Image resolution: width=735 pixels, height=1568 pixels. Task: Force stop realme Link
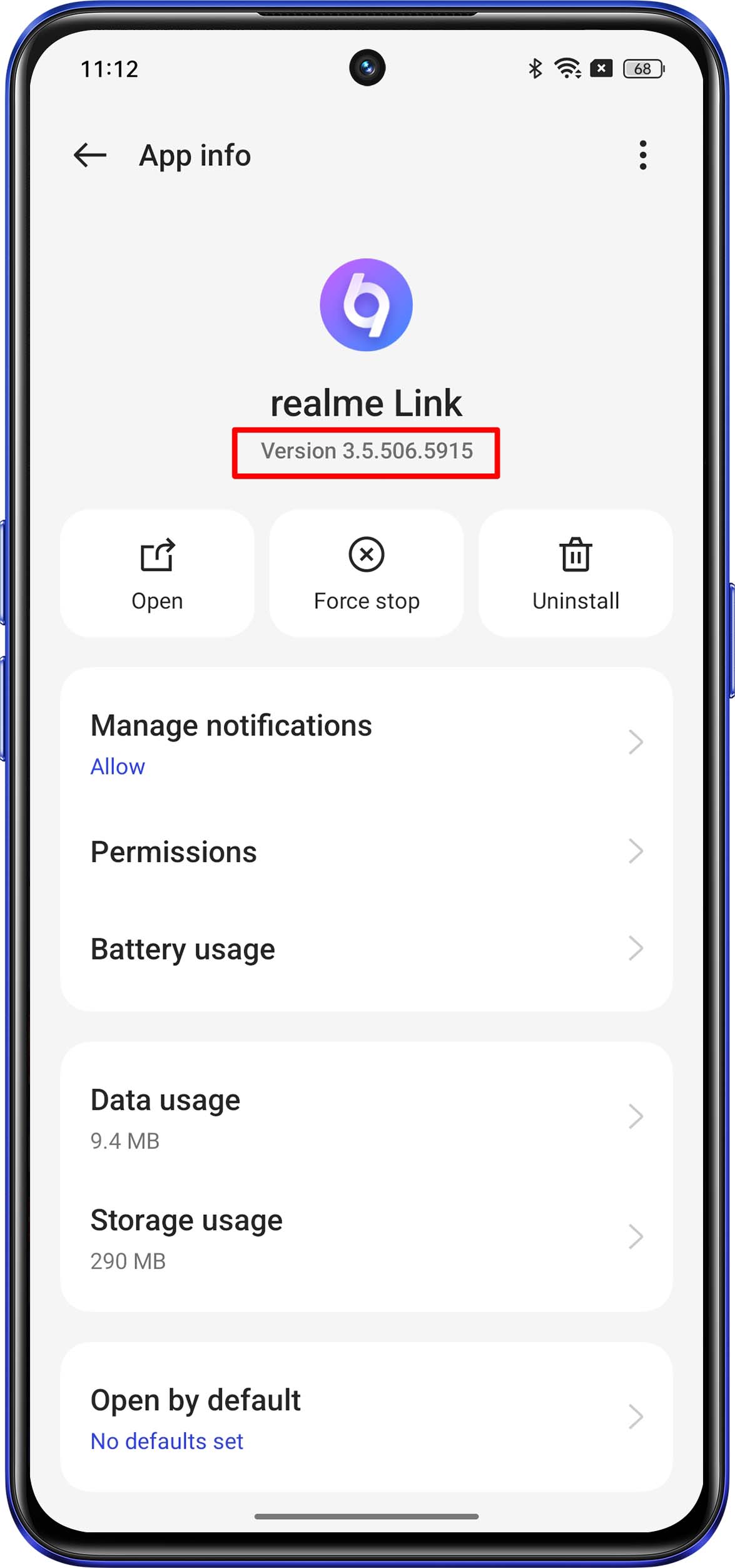[367, 573]
